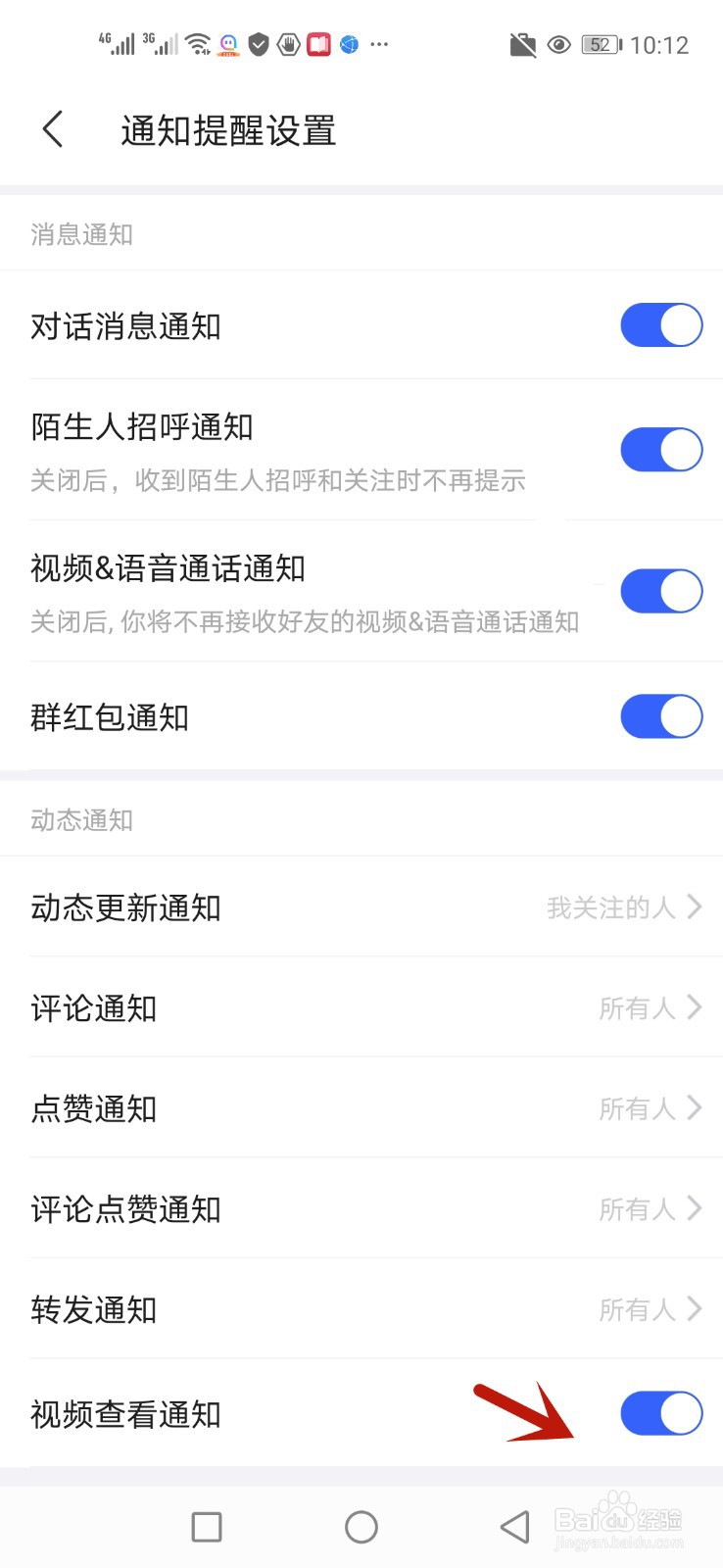
Task: Tap the hand-block permission icon in status bar
Action: pos(287,44)
